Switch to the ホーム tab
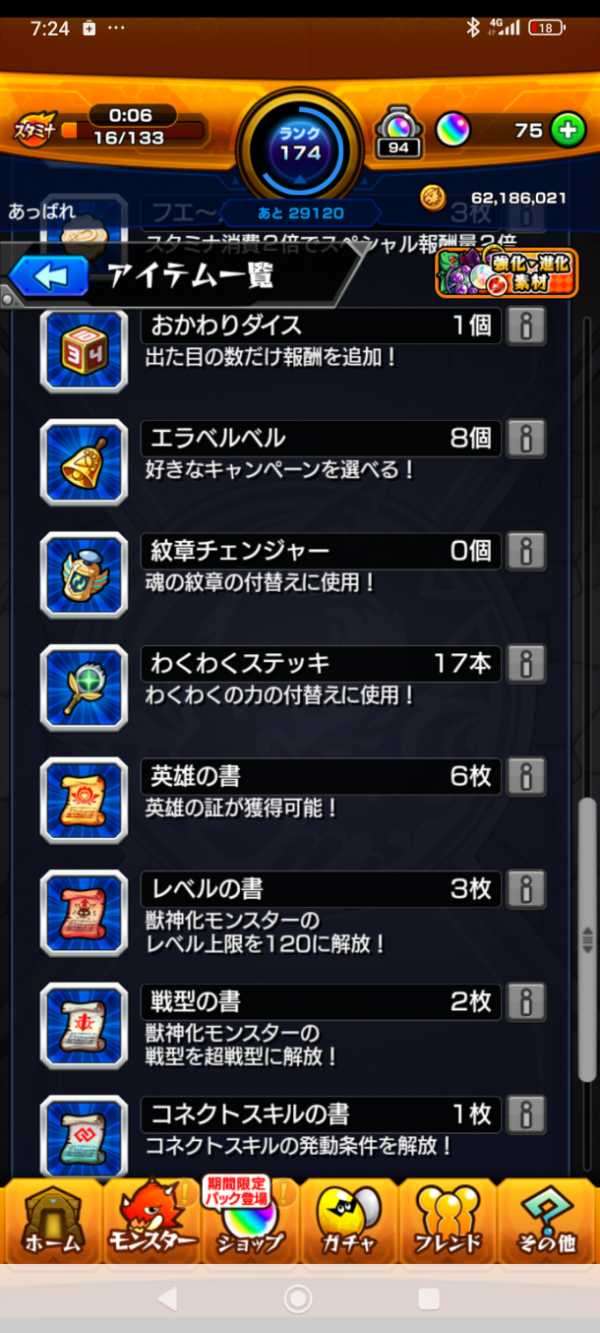Viewport: 600px width, 1333px height. (52, 1220)
